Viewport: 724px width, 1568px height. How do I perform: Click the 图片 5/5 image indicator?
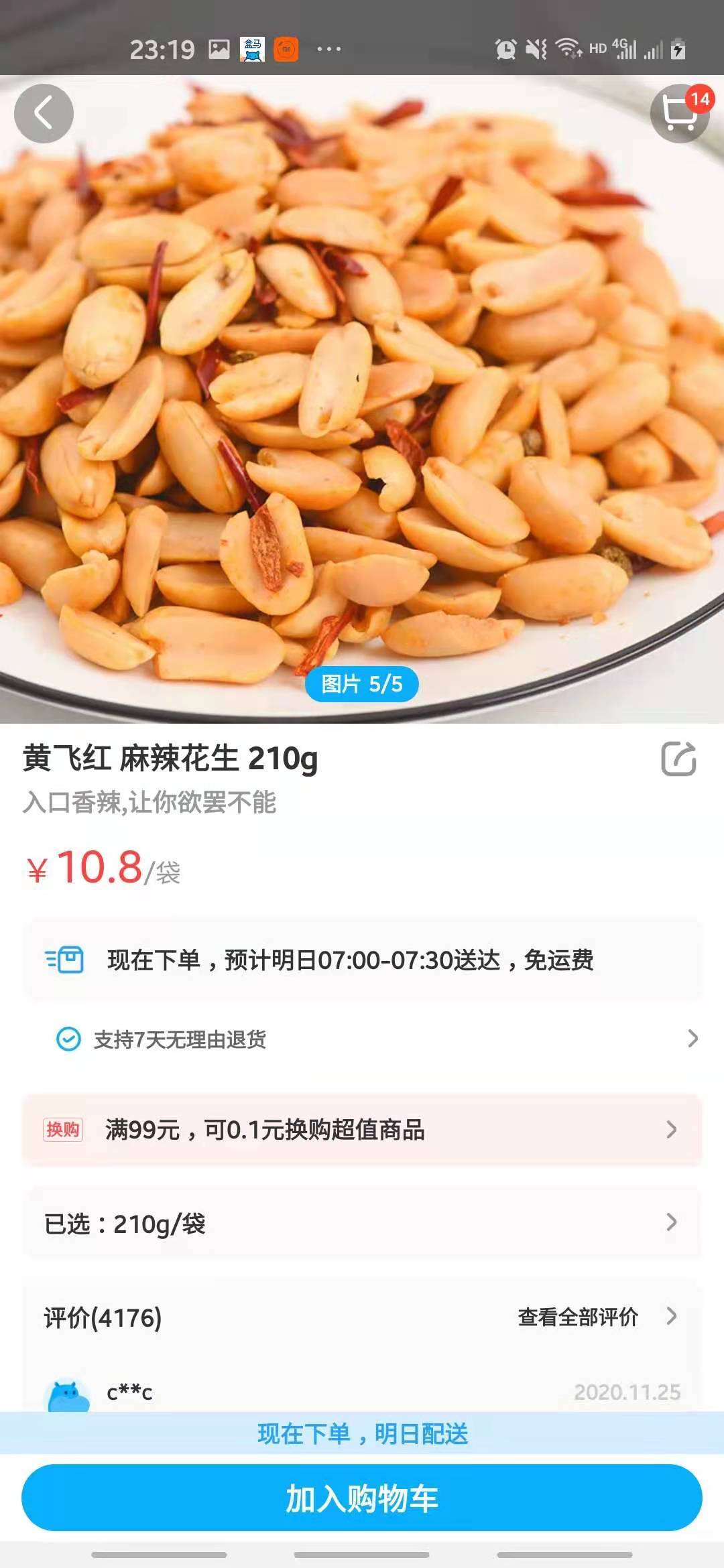pos(362,685)
